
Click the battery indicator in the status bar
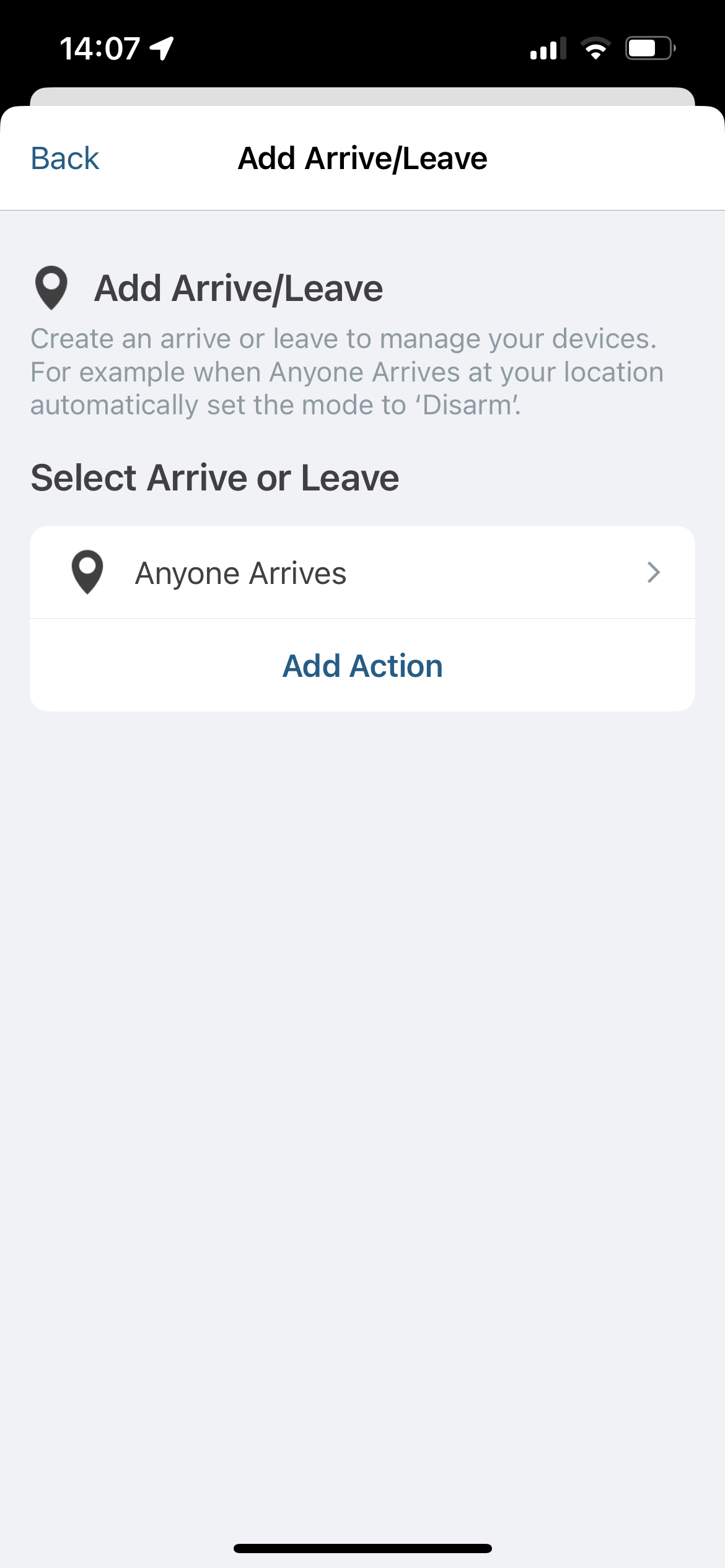(x=649, y=48)
